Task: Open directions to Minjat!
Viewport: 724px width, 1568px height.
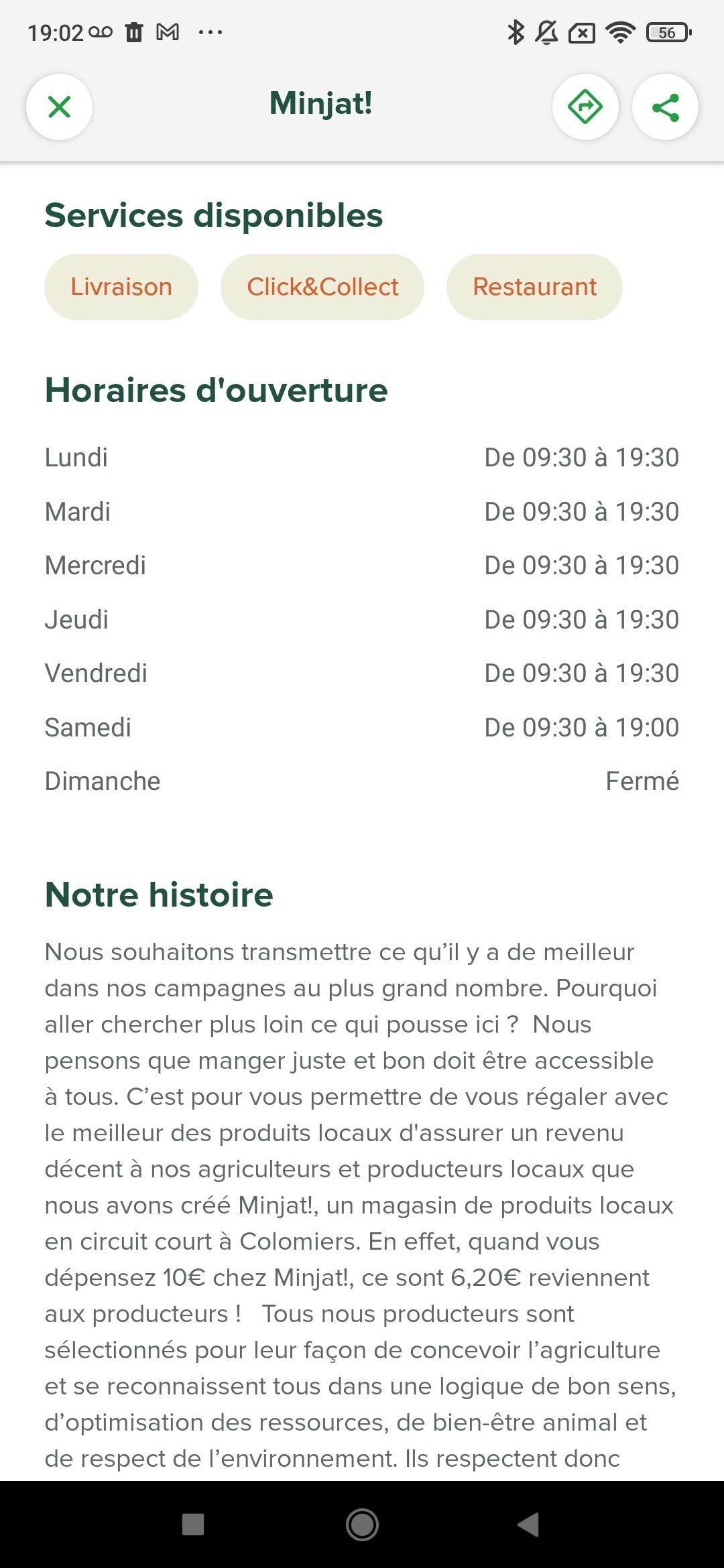Action: pos(585,107)
